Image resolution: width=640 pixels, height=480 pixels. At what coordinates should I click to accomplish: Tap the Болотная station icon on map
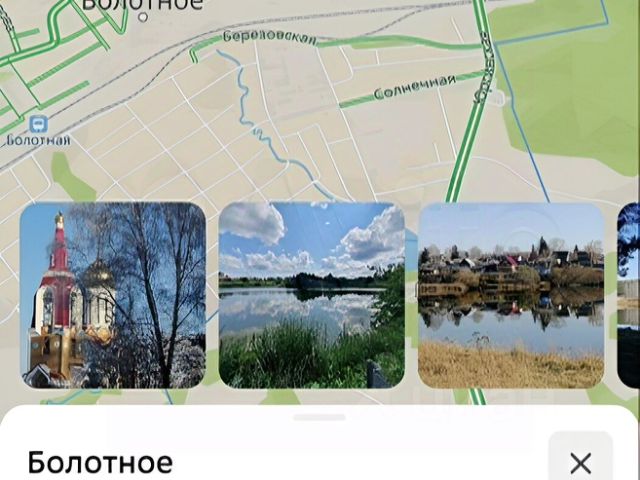coord(38,124)
